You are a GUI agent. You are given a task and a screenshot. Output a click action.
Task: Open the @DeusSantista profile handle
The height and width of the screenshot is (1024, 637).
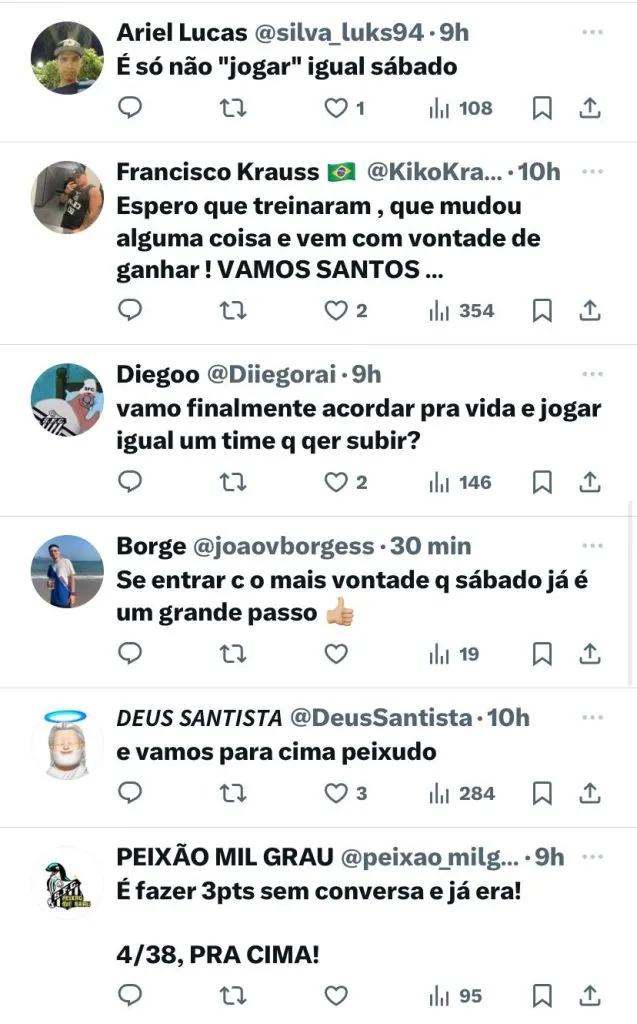coord(380,717)
